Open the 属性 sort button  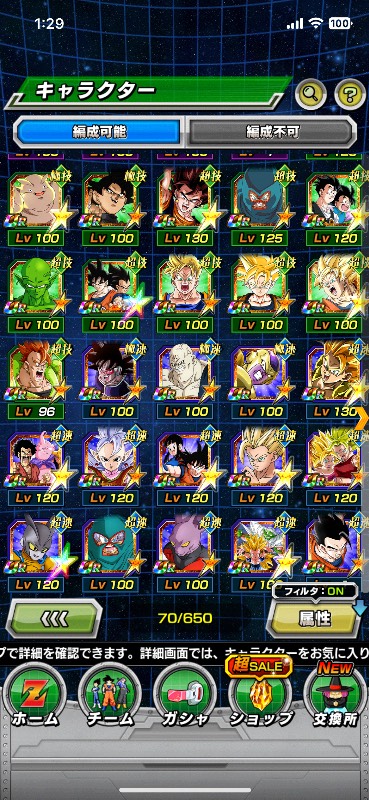pyautogui.click(x=314, y=618)
